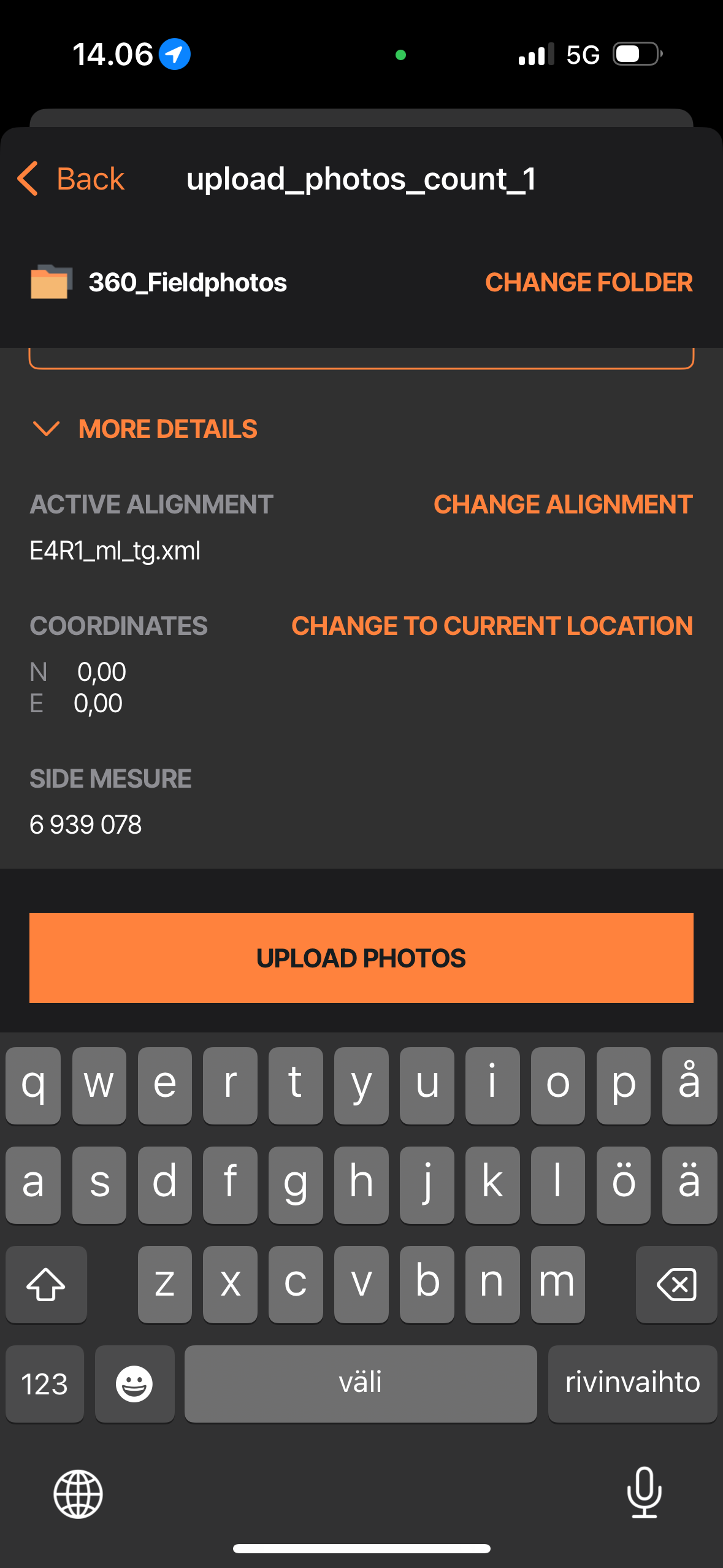Viewport: 723px width, 1568px height.
Task: Switch keyboard to 123 number layout
Action: click(45, 1383)
